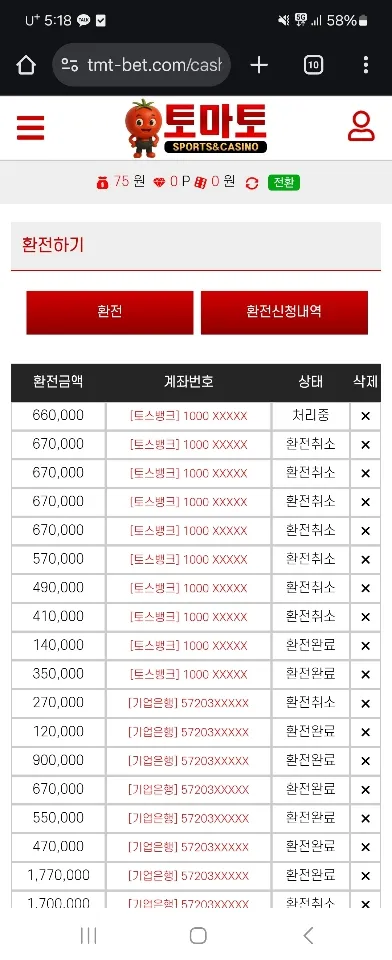Open the tab switcher showing 10

(313, 65)
